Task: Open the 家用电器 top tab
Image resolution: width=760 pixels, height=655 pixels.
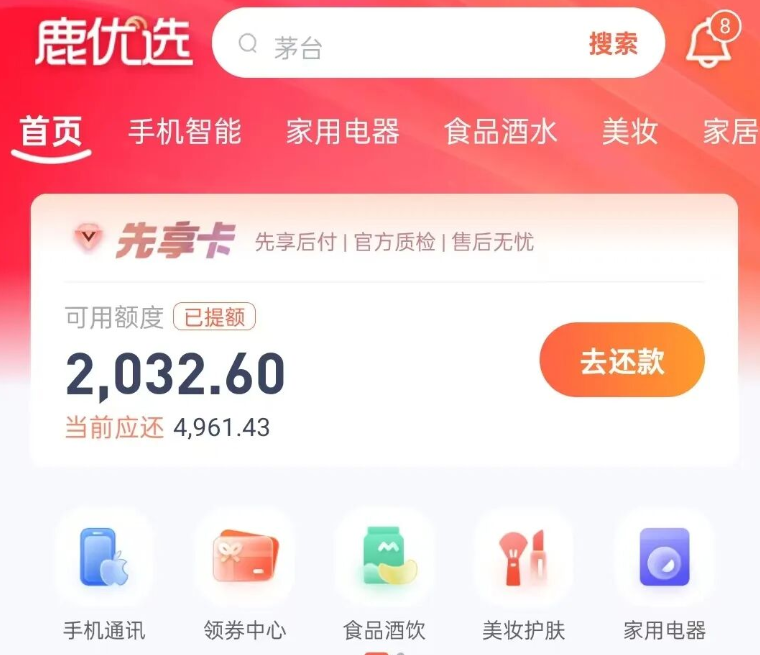Action: (343, 132)
